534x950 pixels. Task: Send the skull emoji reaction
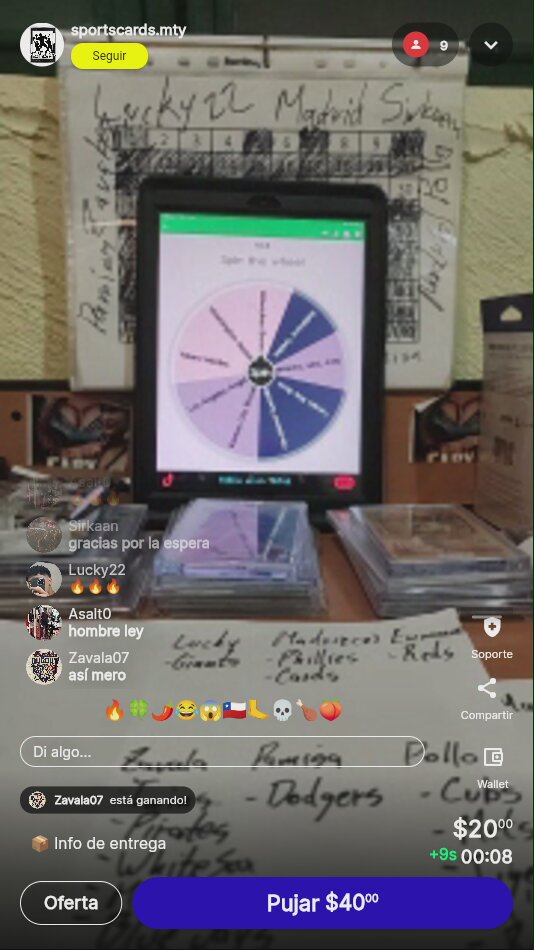click(282, 709)
